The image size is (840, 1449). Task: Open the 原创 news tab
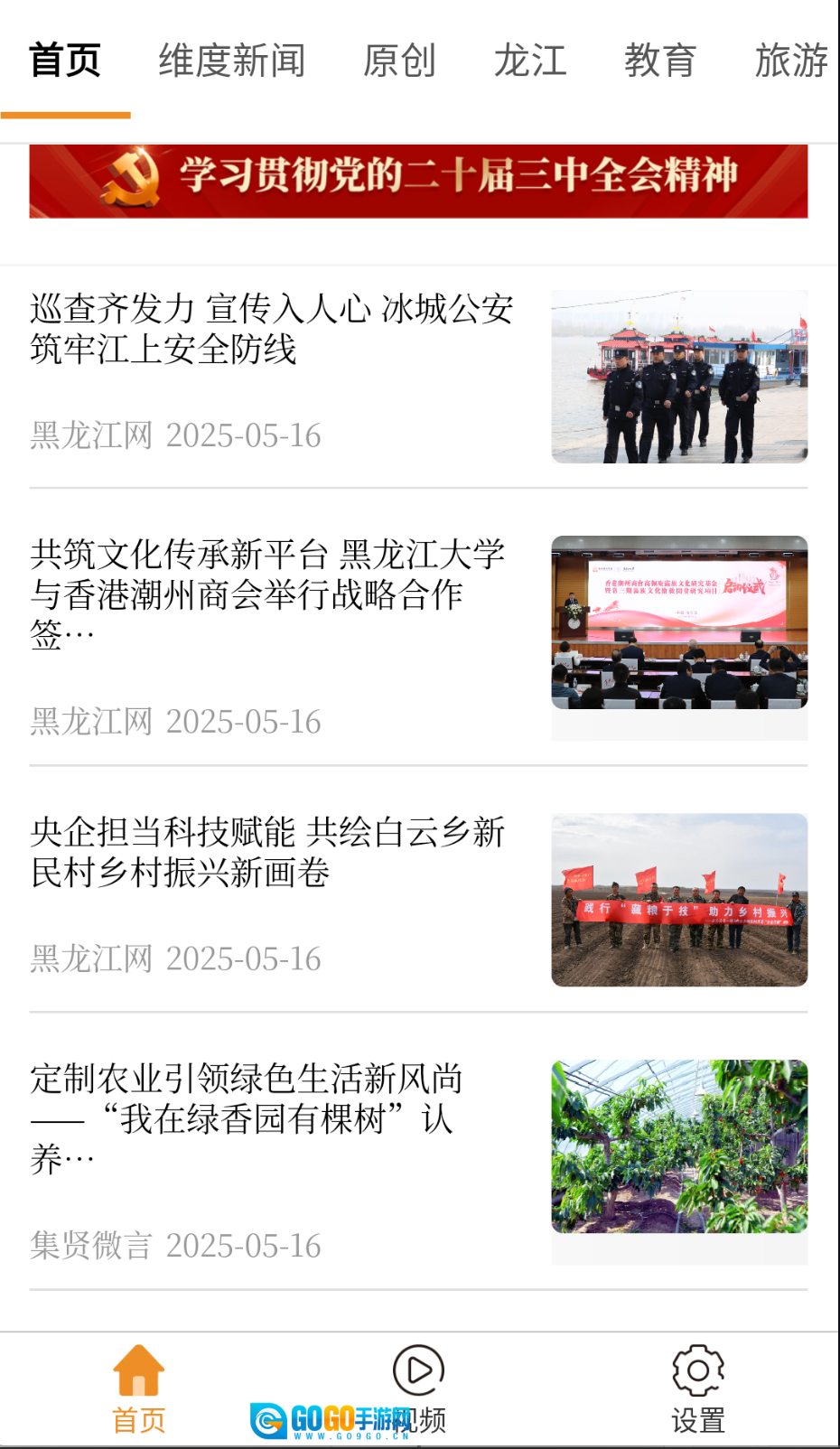click(x=399, y=61)
